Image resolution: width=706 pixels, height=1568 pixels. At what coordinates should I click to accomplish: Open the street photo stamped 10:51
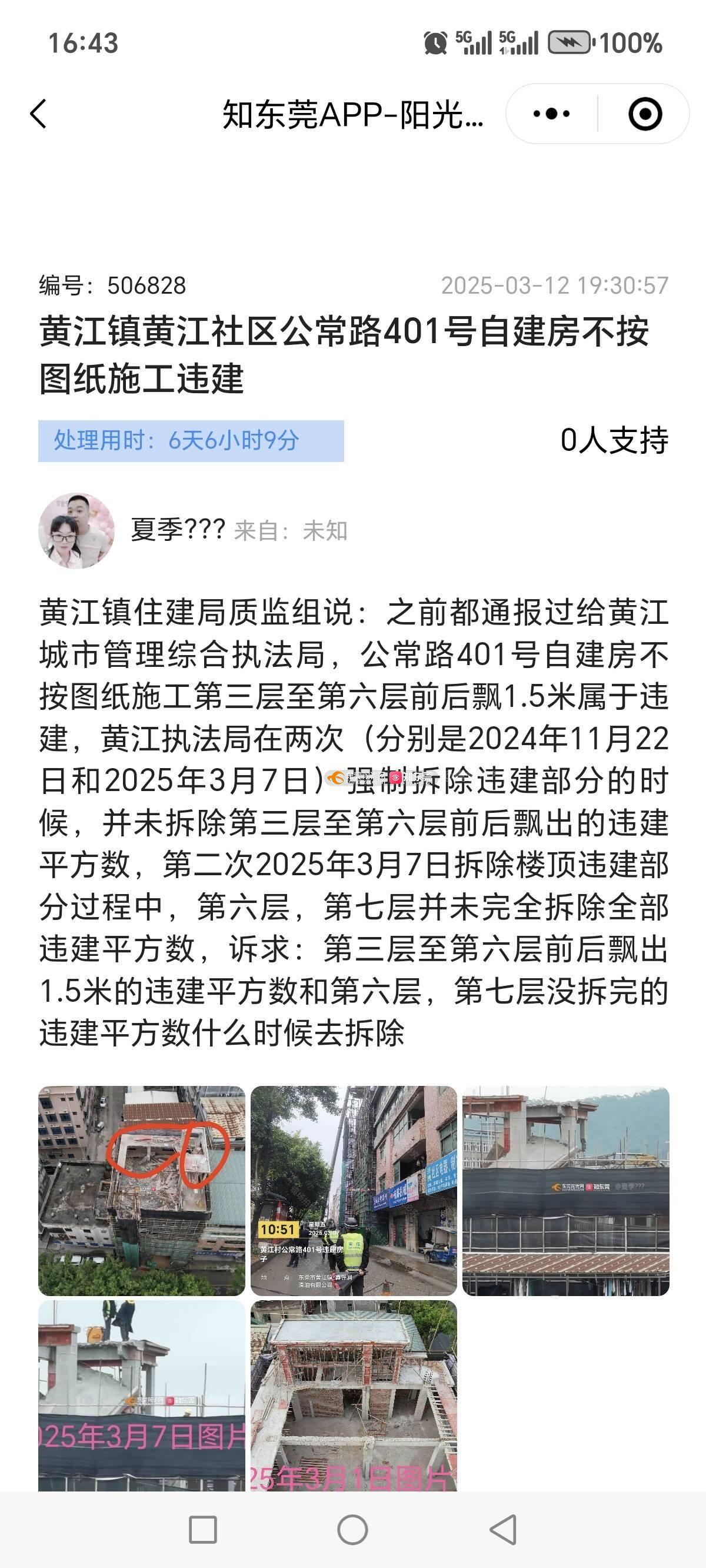(x=354, y=1190)
